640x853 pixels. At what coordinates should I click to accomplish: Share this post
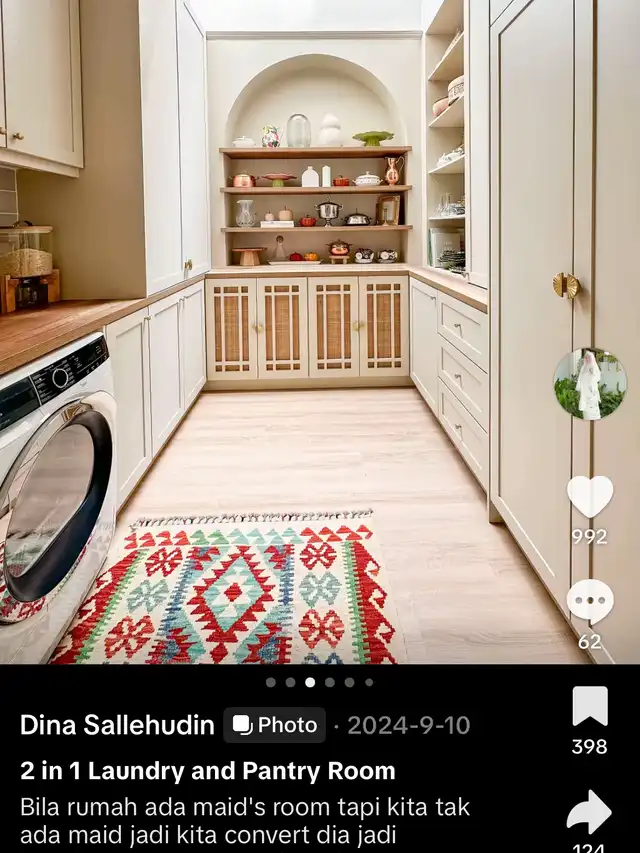590,811
